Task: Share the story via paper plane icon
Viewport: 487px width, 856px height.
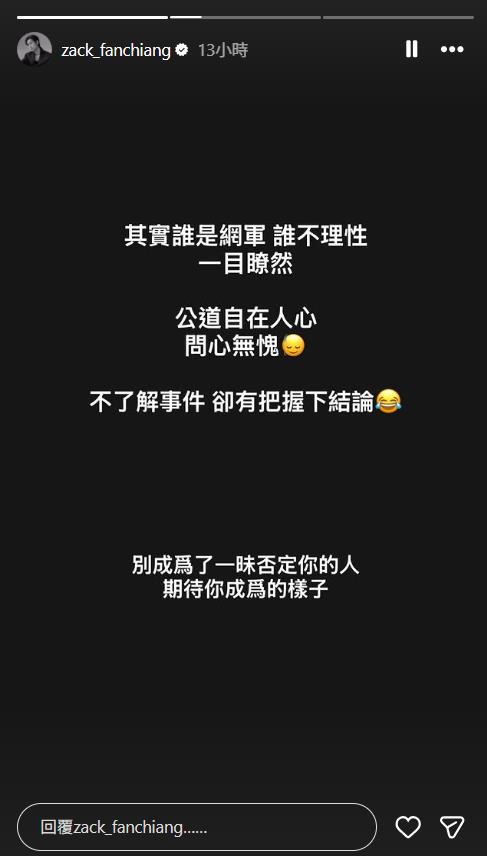Action: tap(452, 827)
